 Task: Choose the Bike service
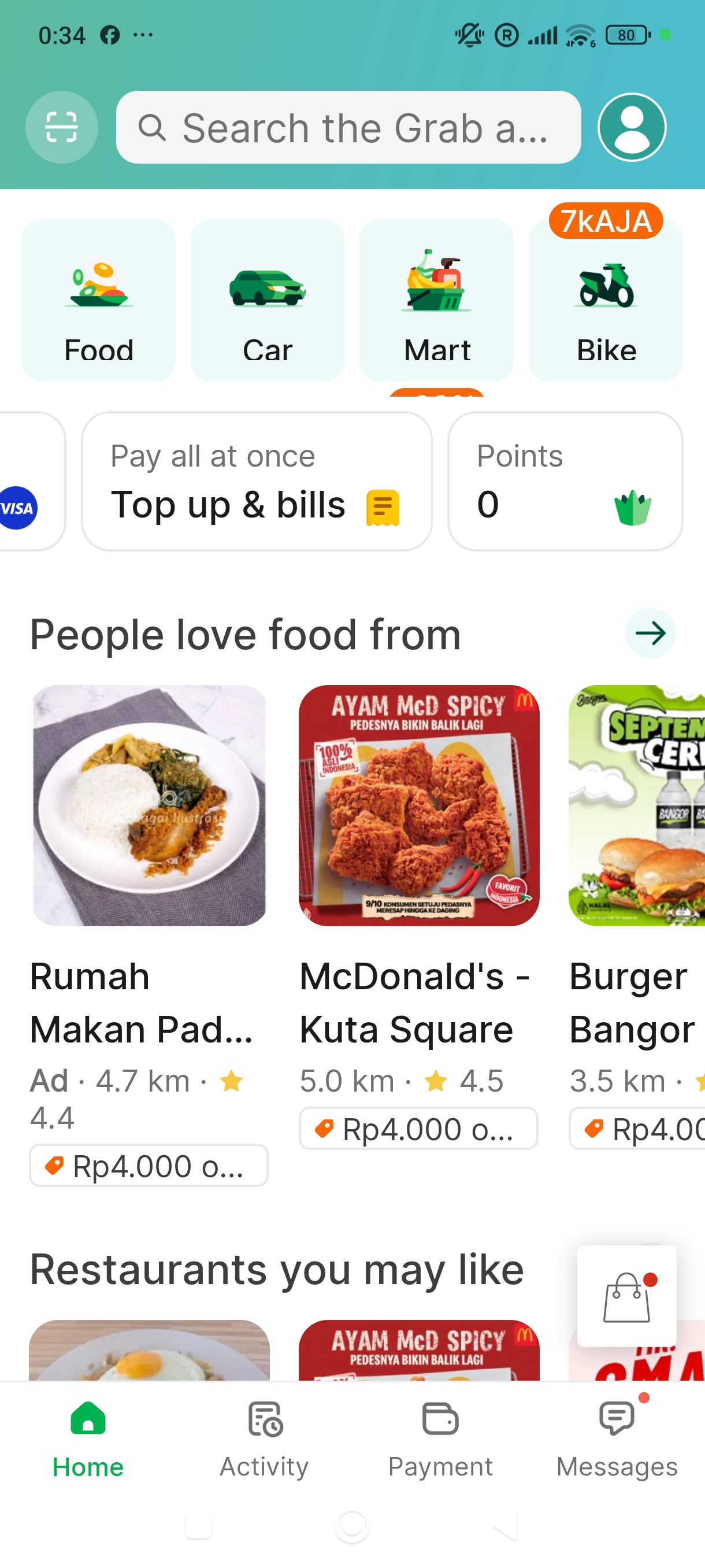[x=605, y=300]
